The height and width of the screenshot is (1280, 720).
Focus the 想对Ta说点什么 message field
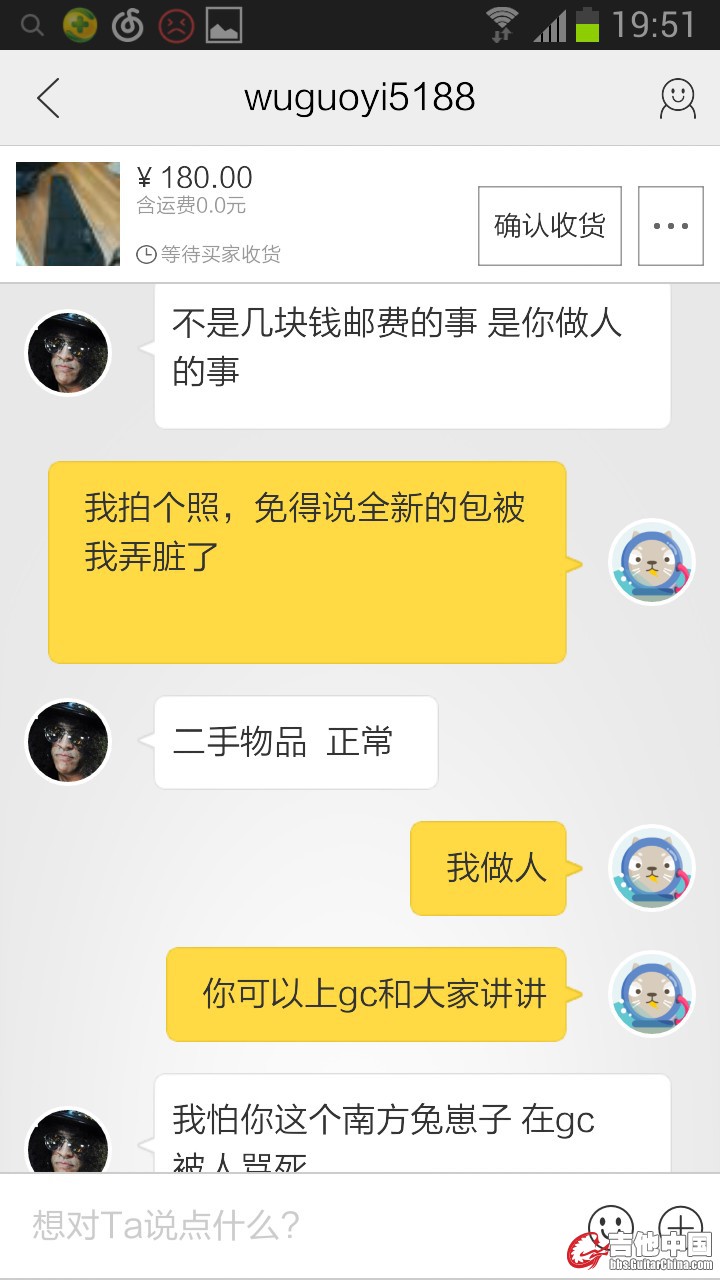point(290,1225)
